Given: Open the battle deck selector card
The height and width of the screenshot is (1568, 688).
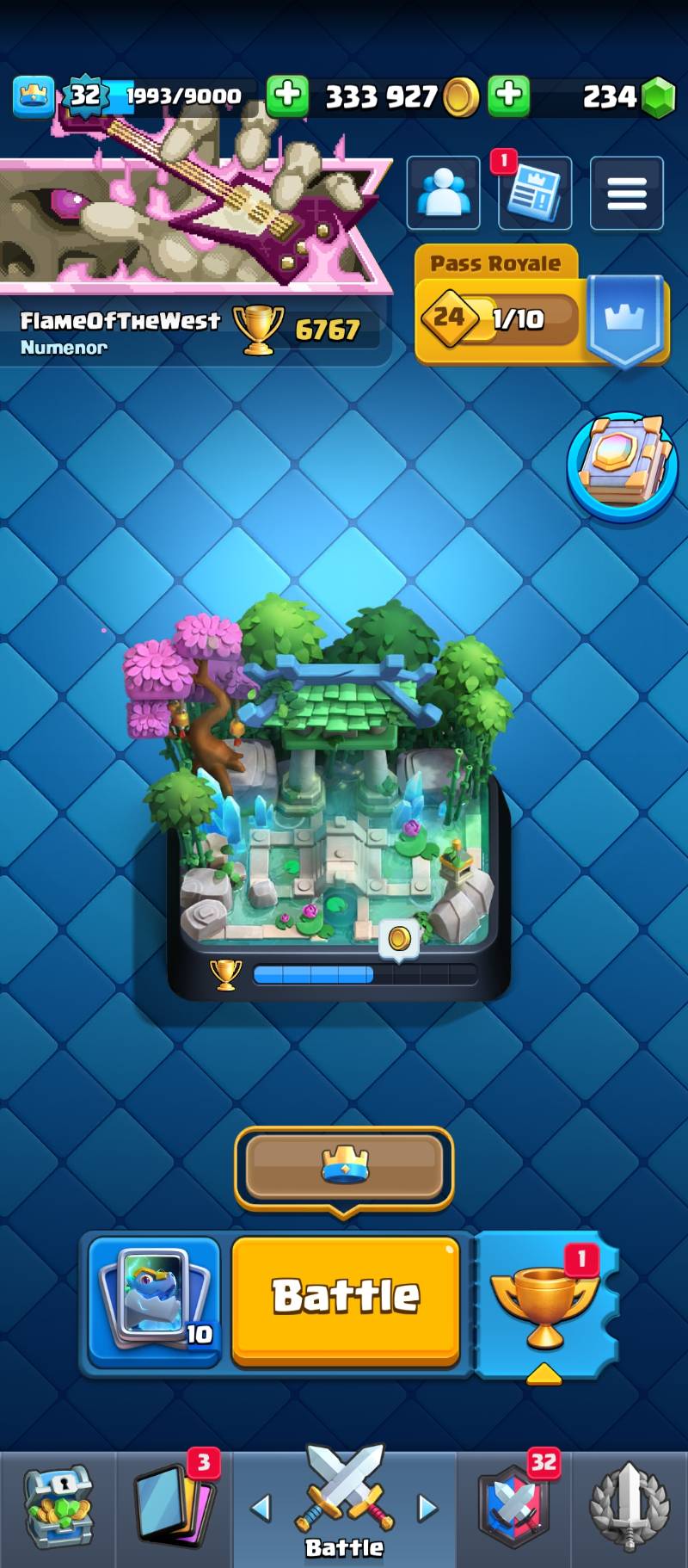Looking at the screenshot, I should (155, 1299).
